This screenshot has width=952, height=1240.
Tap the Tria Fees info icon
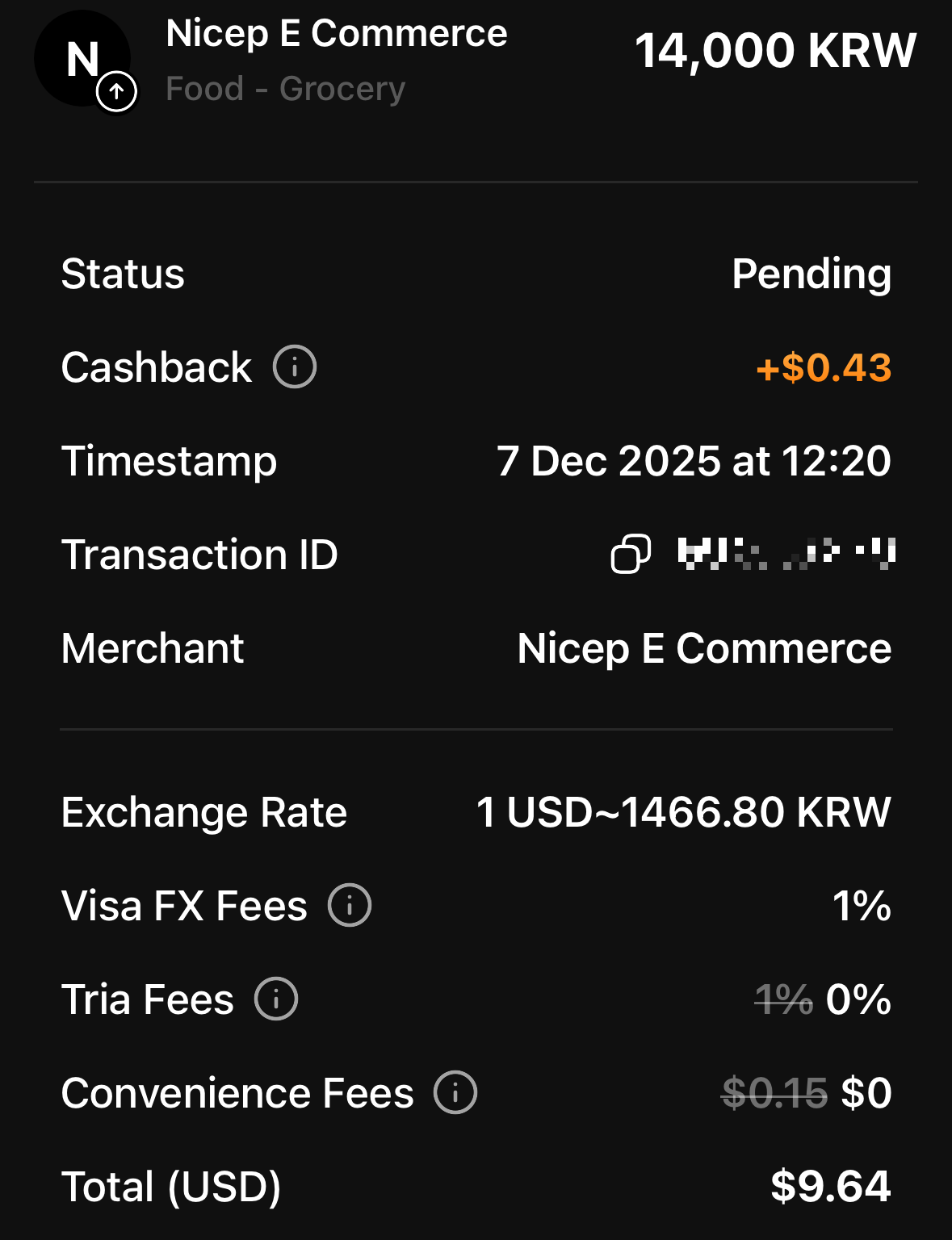276,999
